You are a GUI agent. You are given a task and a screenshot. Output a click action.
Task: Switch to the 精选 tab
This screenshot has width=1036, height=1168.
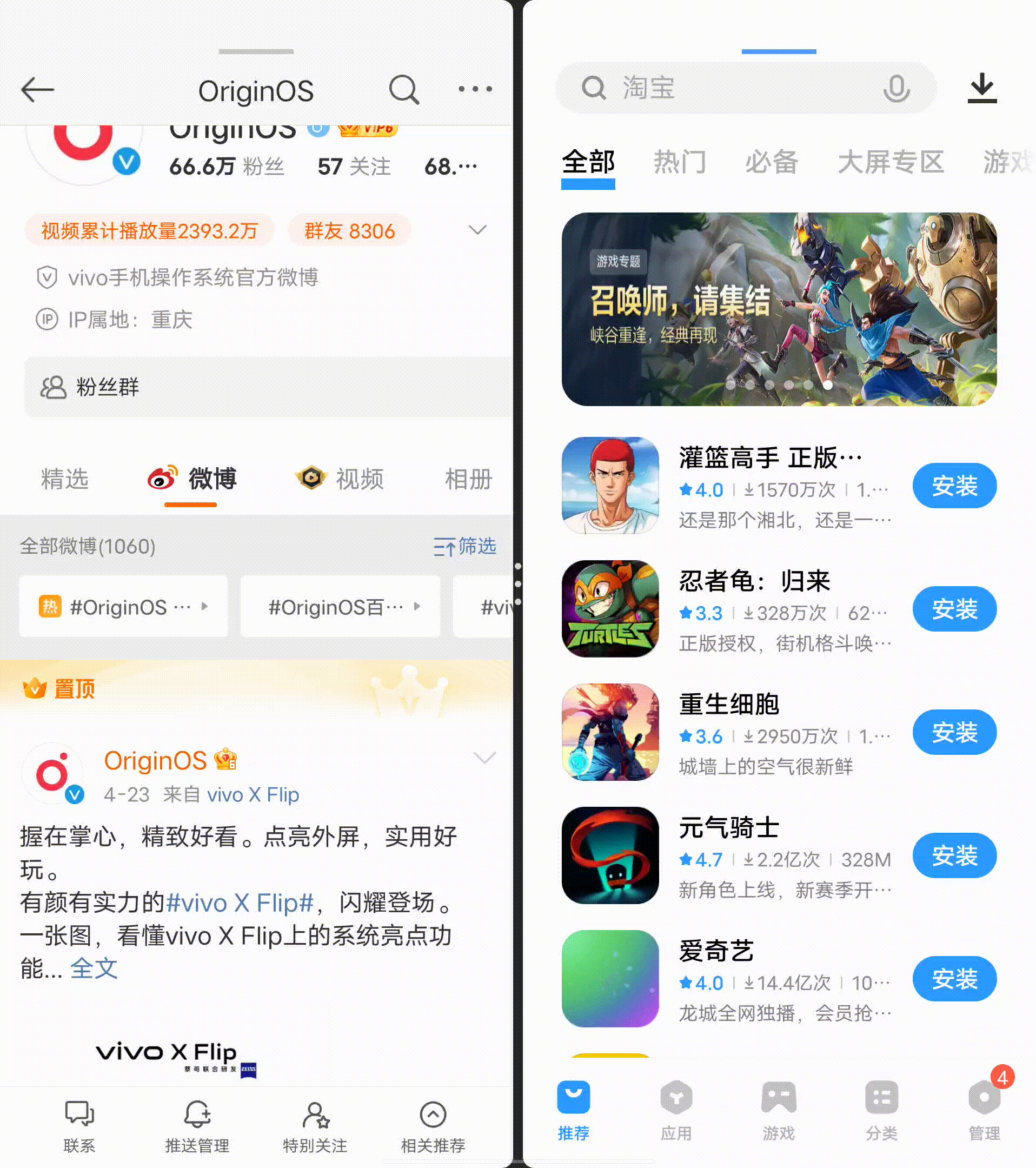click(x=64, y=479)
